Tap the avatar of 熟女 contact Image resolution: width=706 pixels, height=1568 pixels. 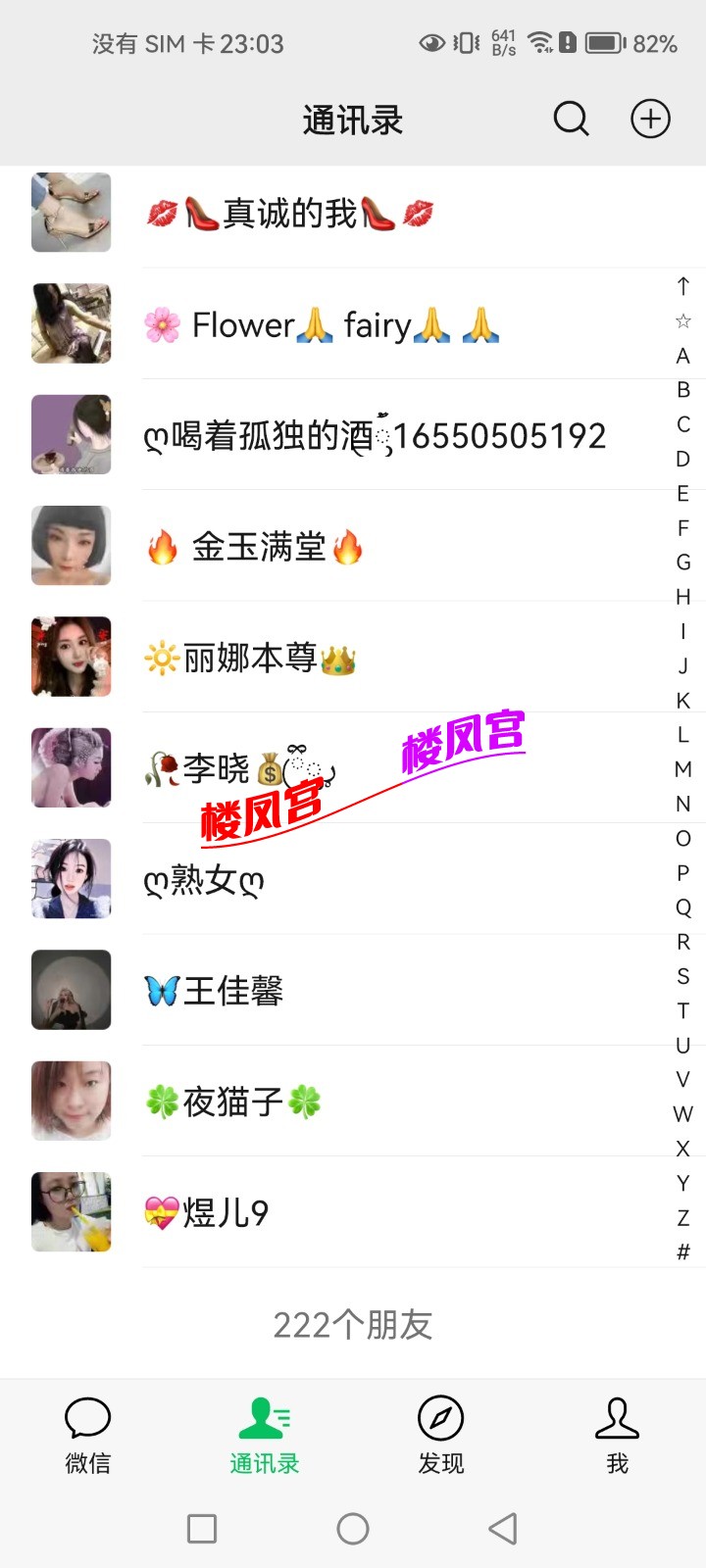click(x=70, y=879)
